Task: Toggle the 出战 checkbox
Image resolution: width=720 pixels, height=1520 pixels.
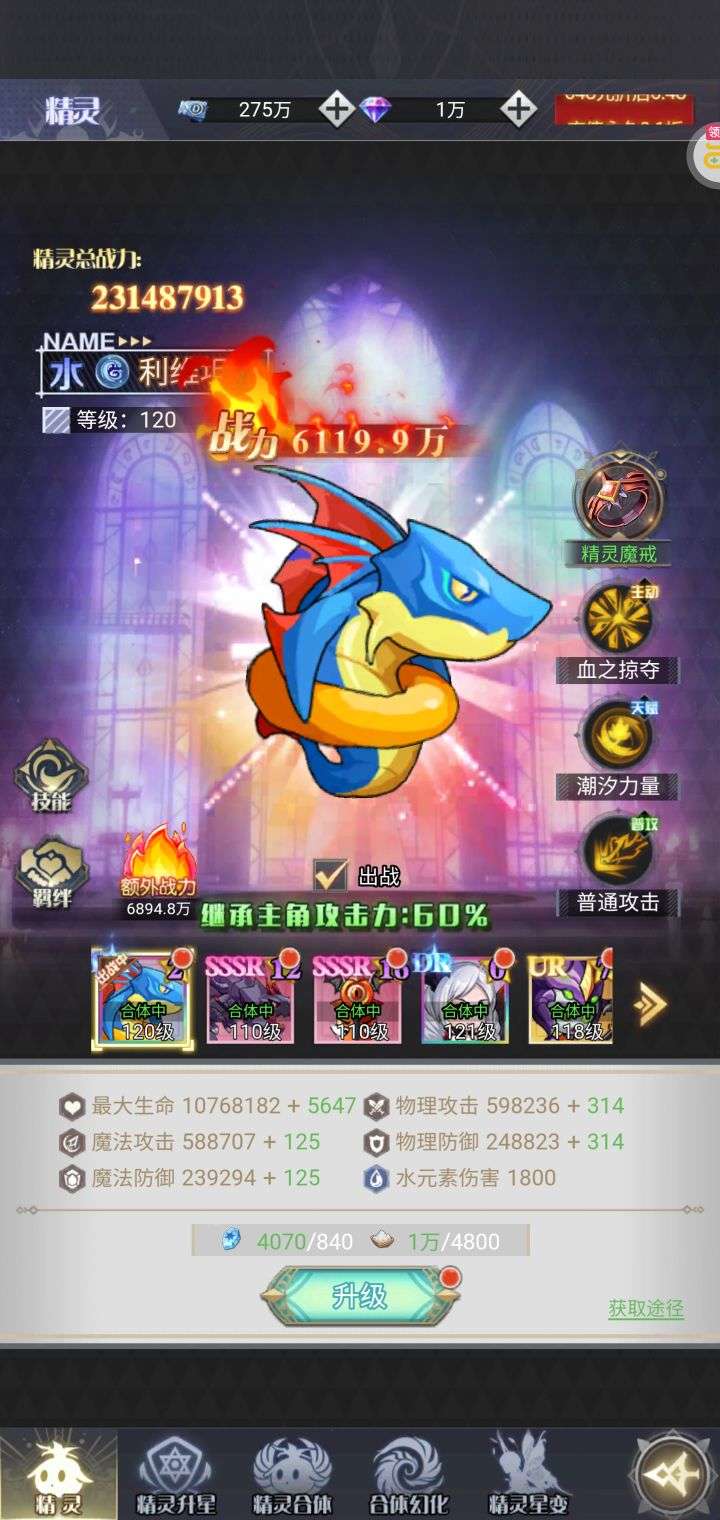Action: point(330,876)
